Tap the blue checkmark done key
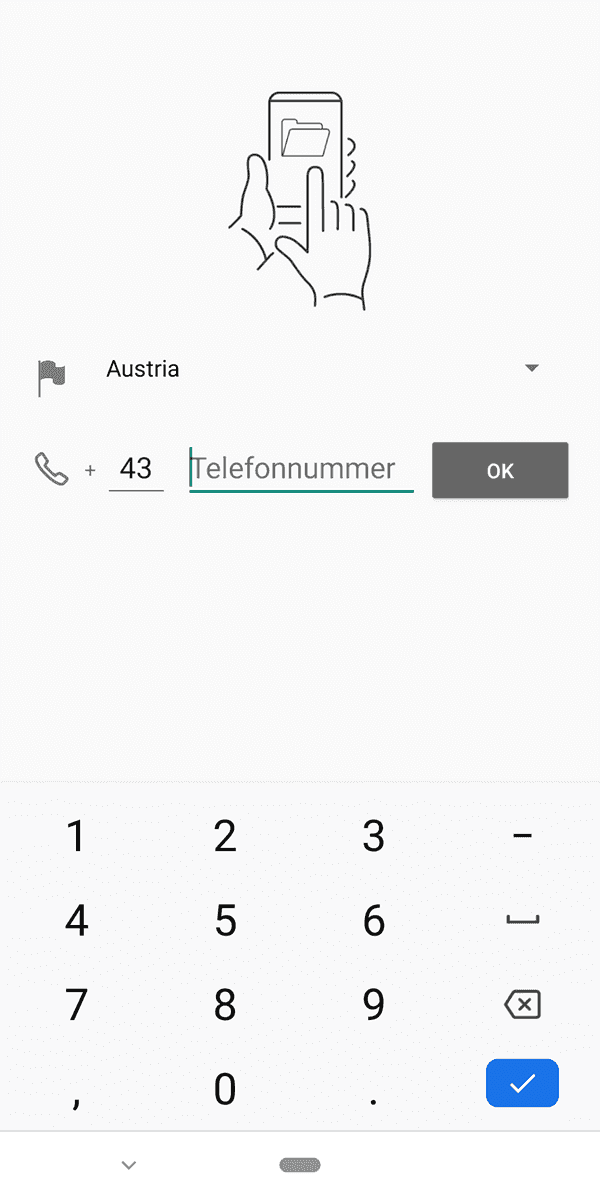 [522, 1083]
